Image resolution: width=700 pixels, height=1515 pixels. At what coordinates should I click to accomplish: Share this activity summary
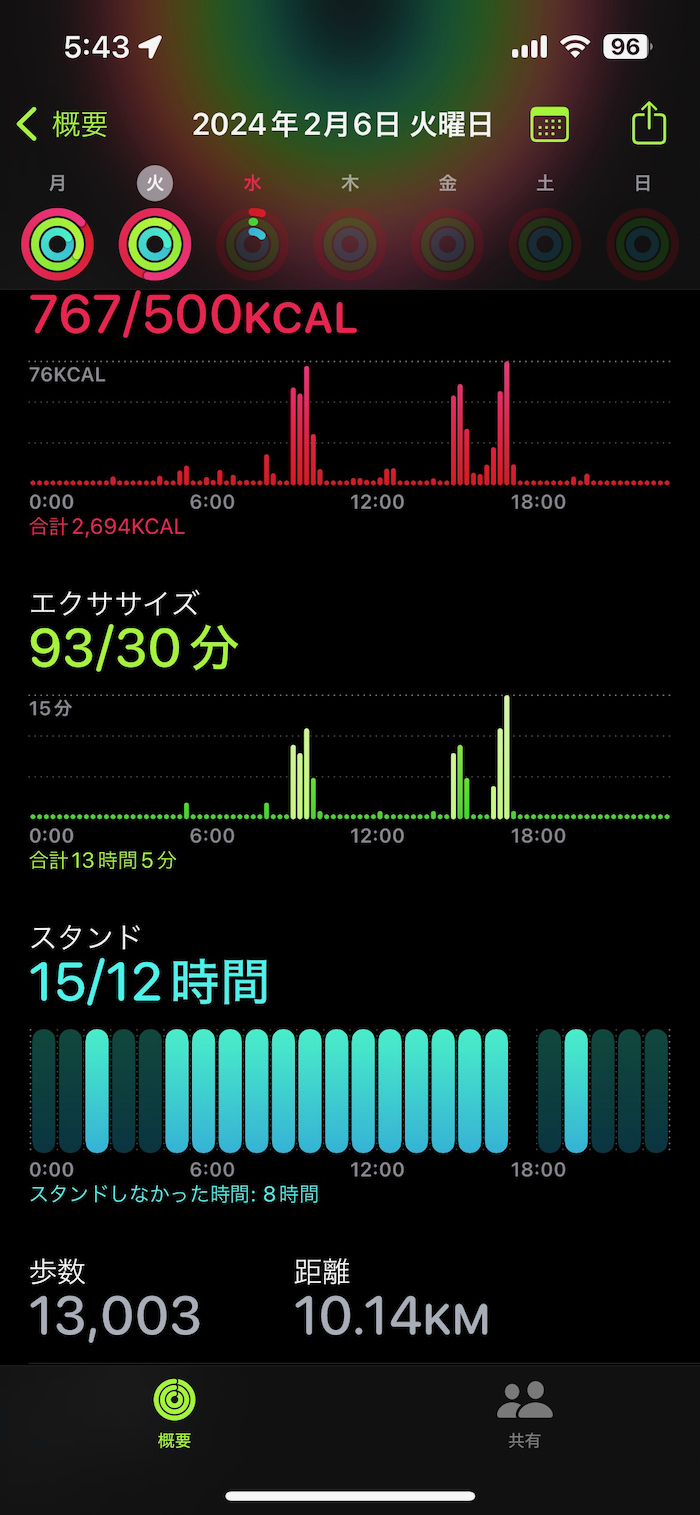pos(649,125)
